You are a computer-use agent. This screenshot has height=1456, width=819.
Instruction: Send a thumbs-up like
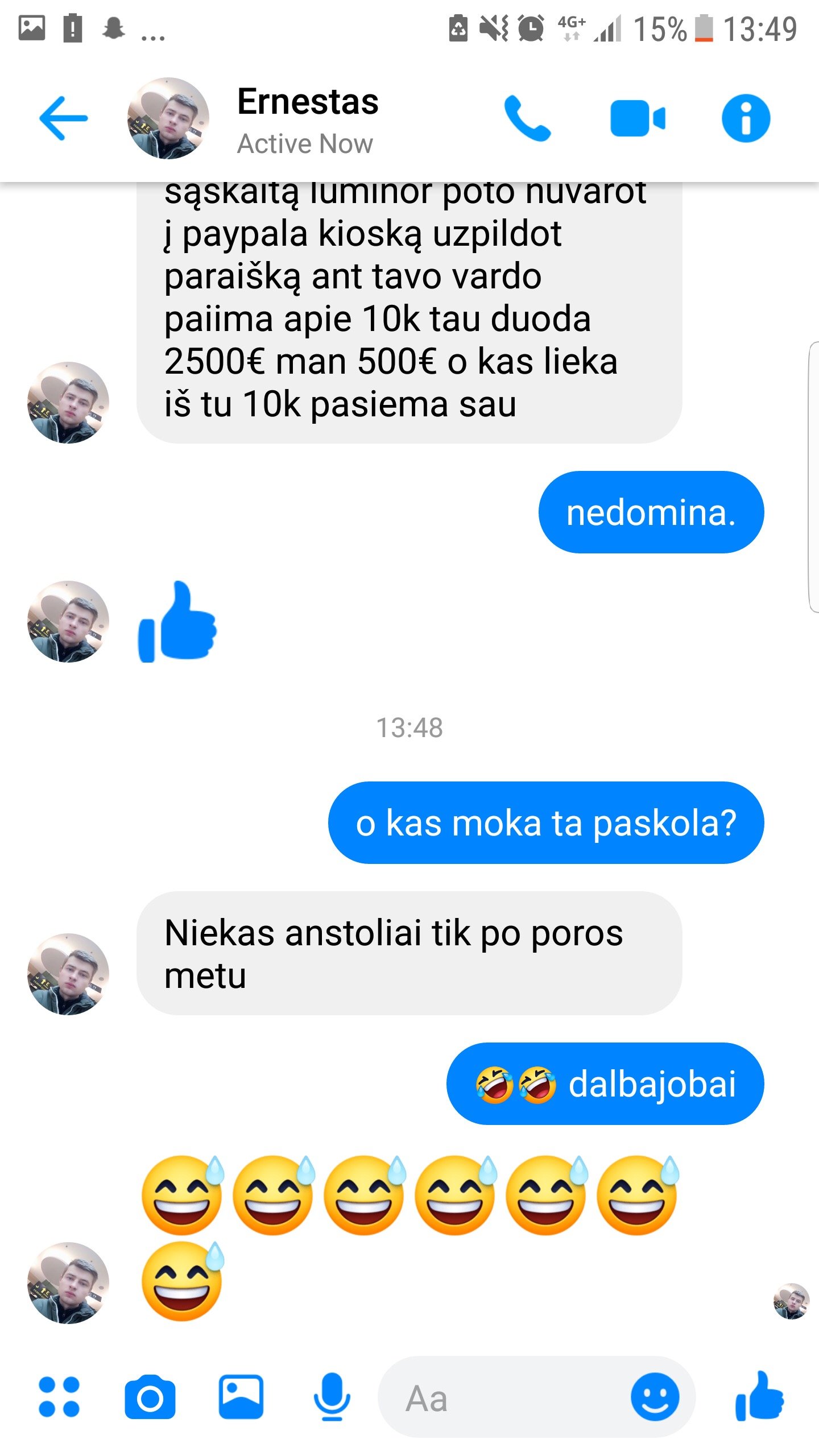[x=759, y=1397]
